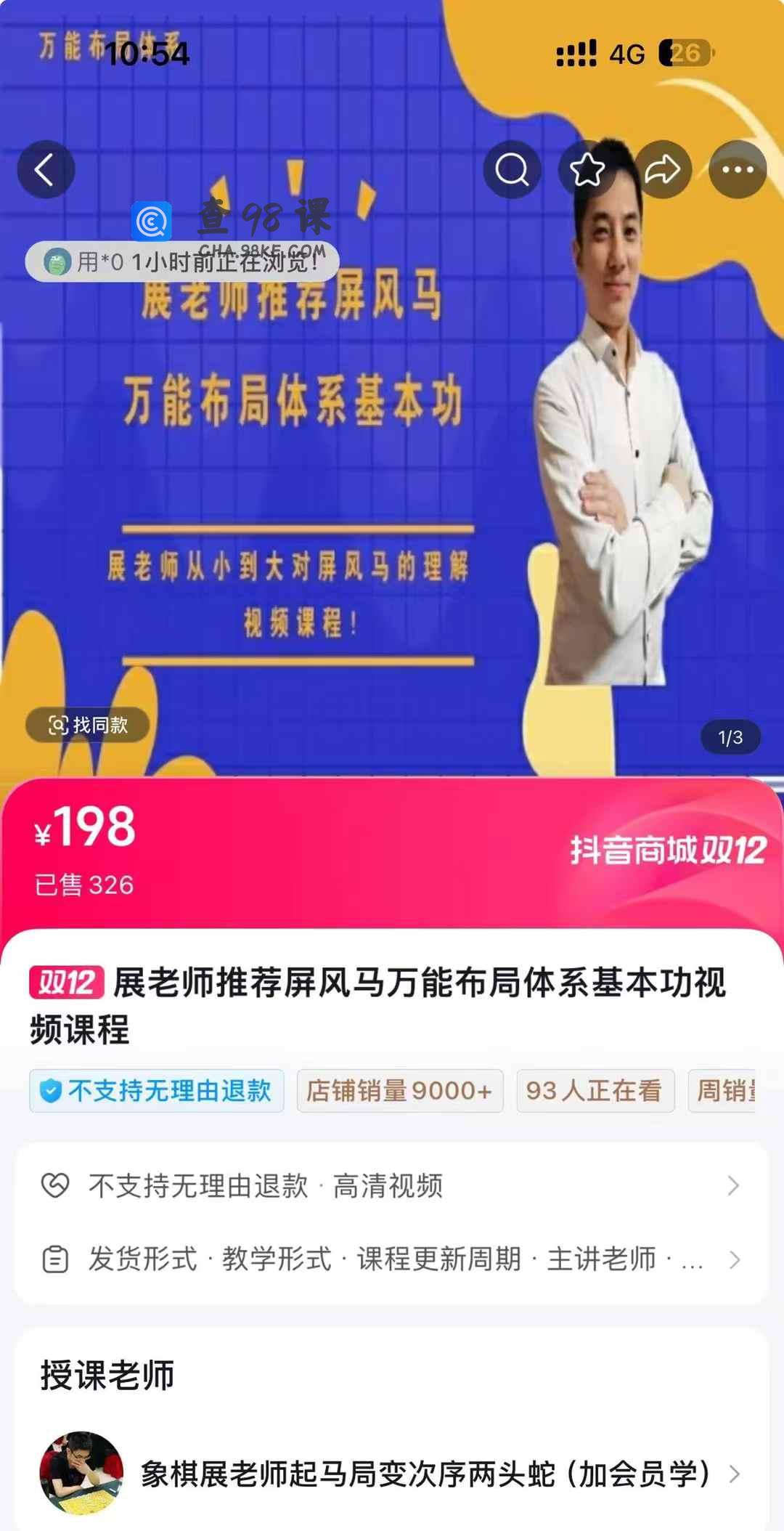Share this product page

click(x=662, y=170)
